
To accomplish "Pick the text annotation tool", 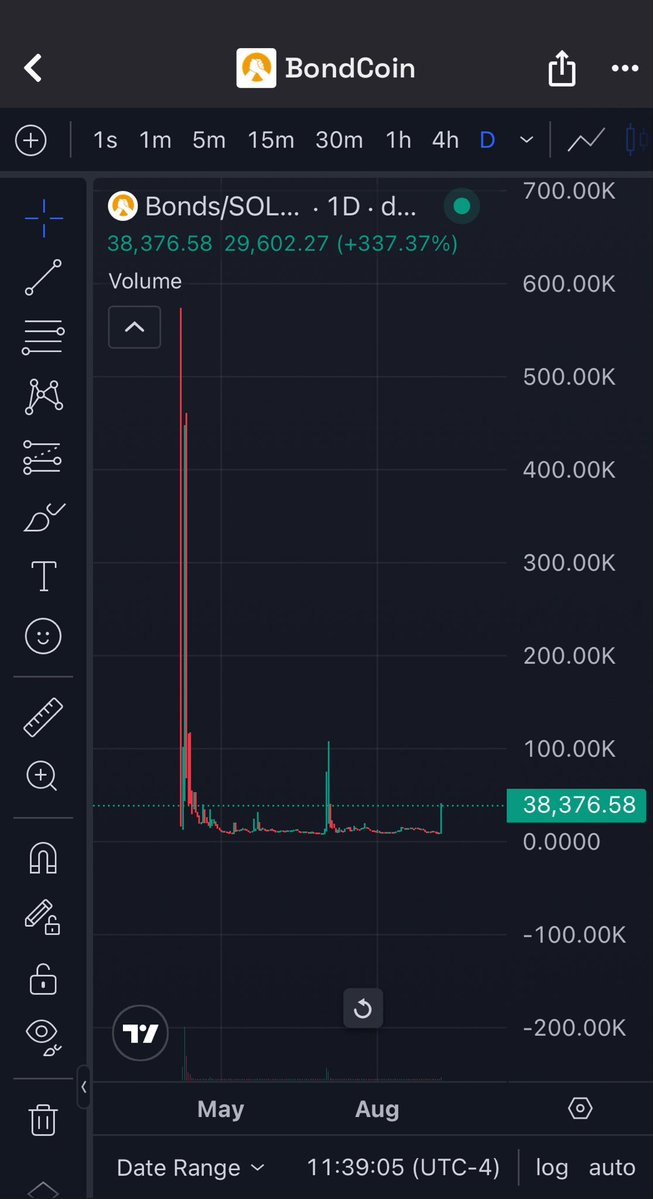I will click(43, 576).
